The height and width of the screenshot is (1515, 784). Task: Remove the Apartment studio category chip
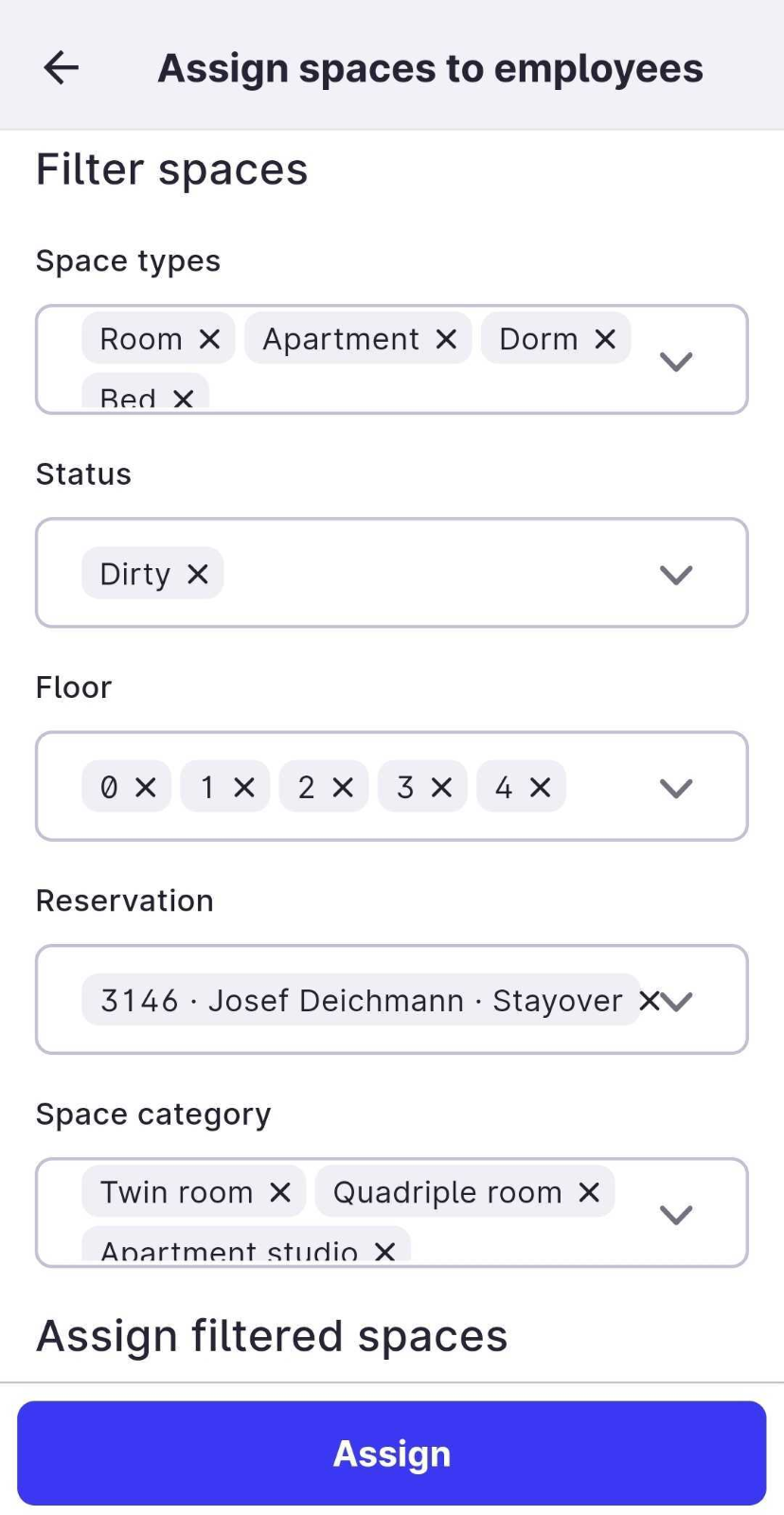tap(383, 1250)
